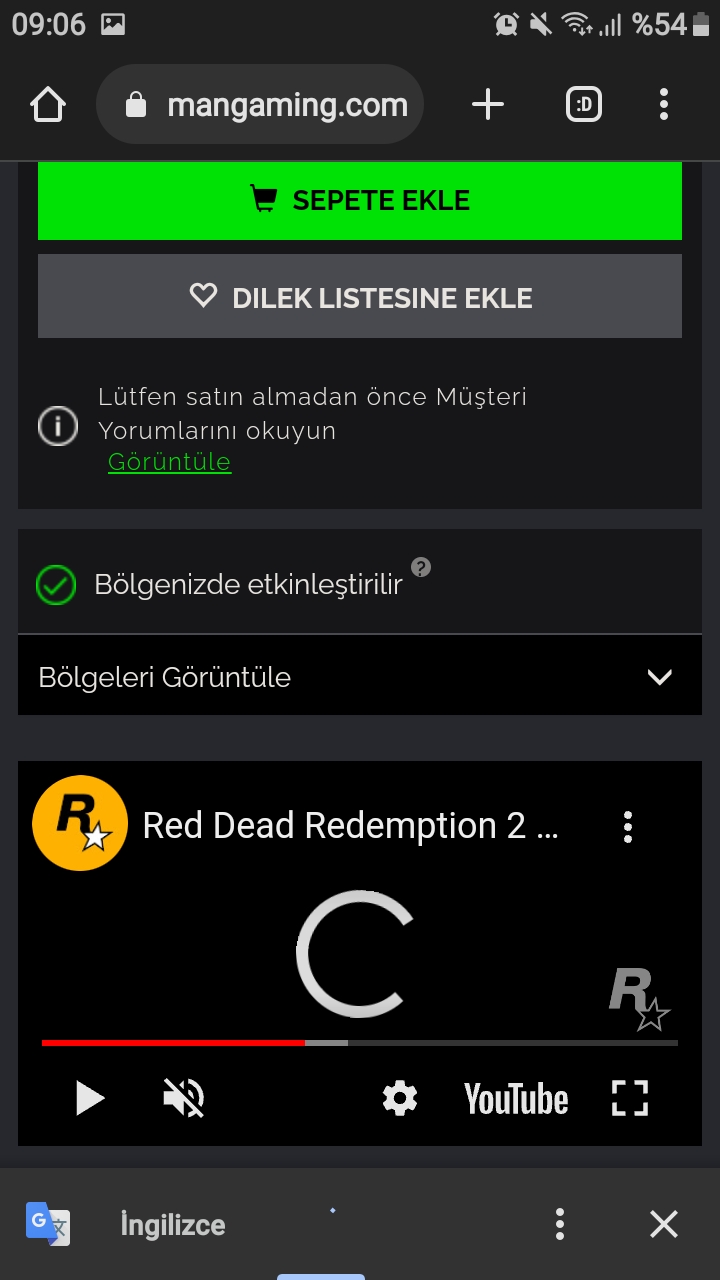Open the Görüntüle reviews link
This screenshot has height=1280, width=720.
pyautogui.click(x=170, y=462)
